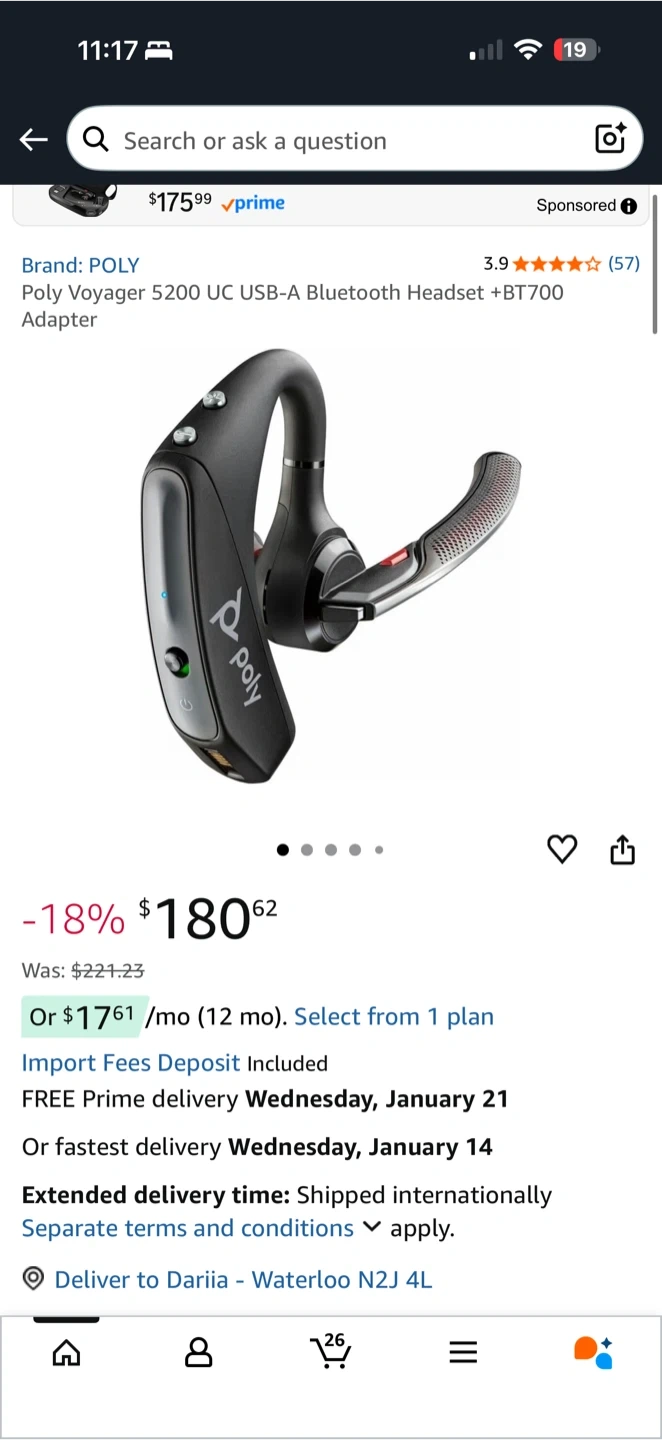Open the hamburger menu tab

[462, 1353]
